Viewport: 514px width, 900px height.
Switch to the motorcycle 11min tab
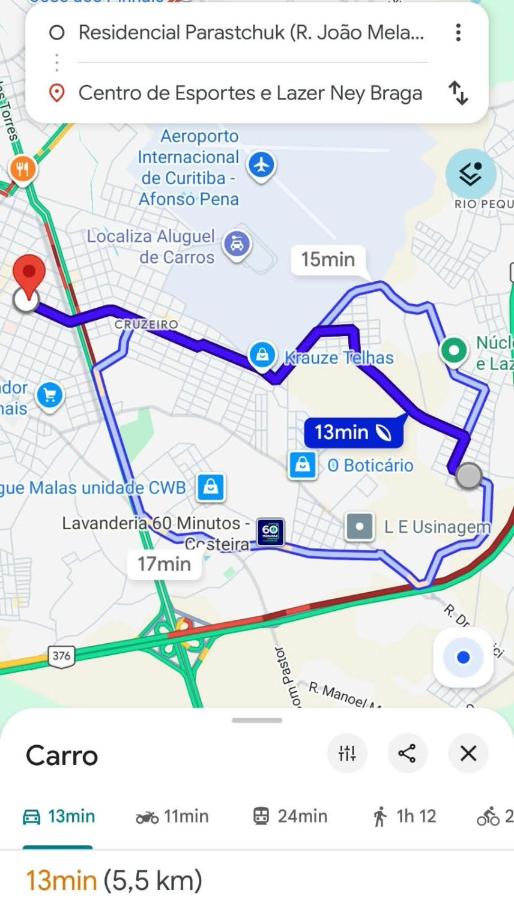tap(172, 816)
